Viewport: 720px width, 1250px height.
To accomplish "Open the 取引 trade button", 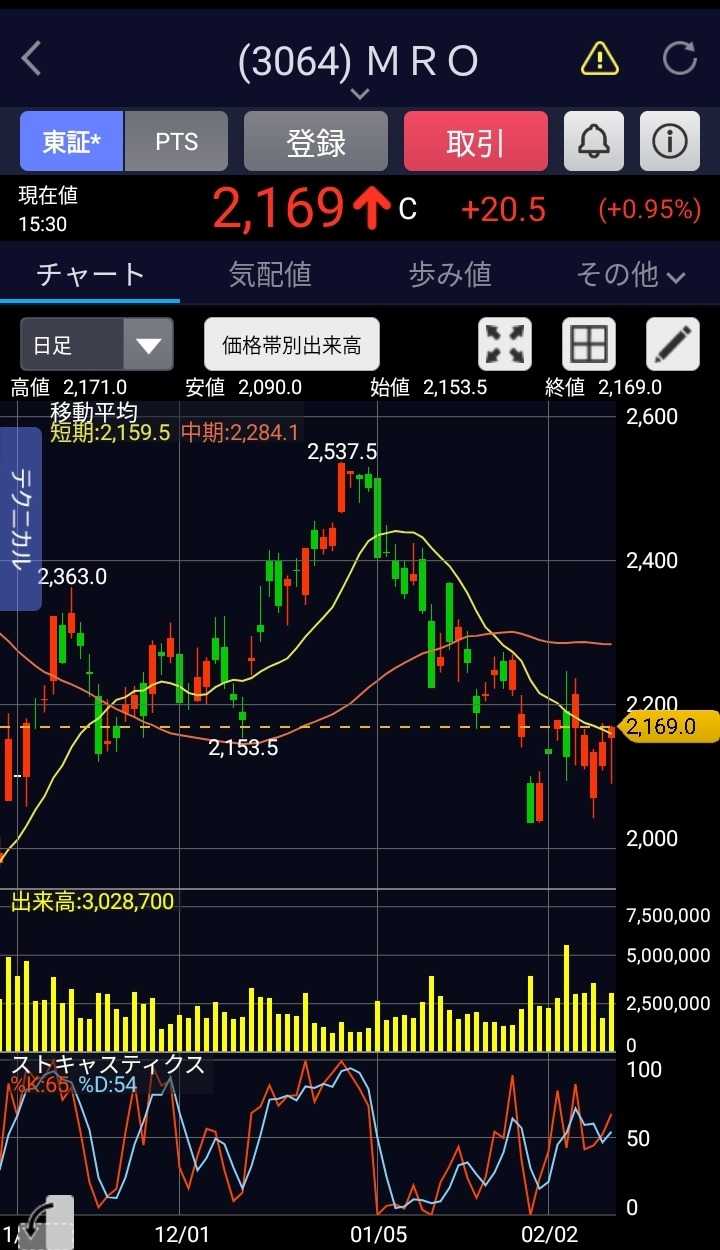I will [x=476, y=142].
